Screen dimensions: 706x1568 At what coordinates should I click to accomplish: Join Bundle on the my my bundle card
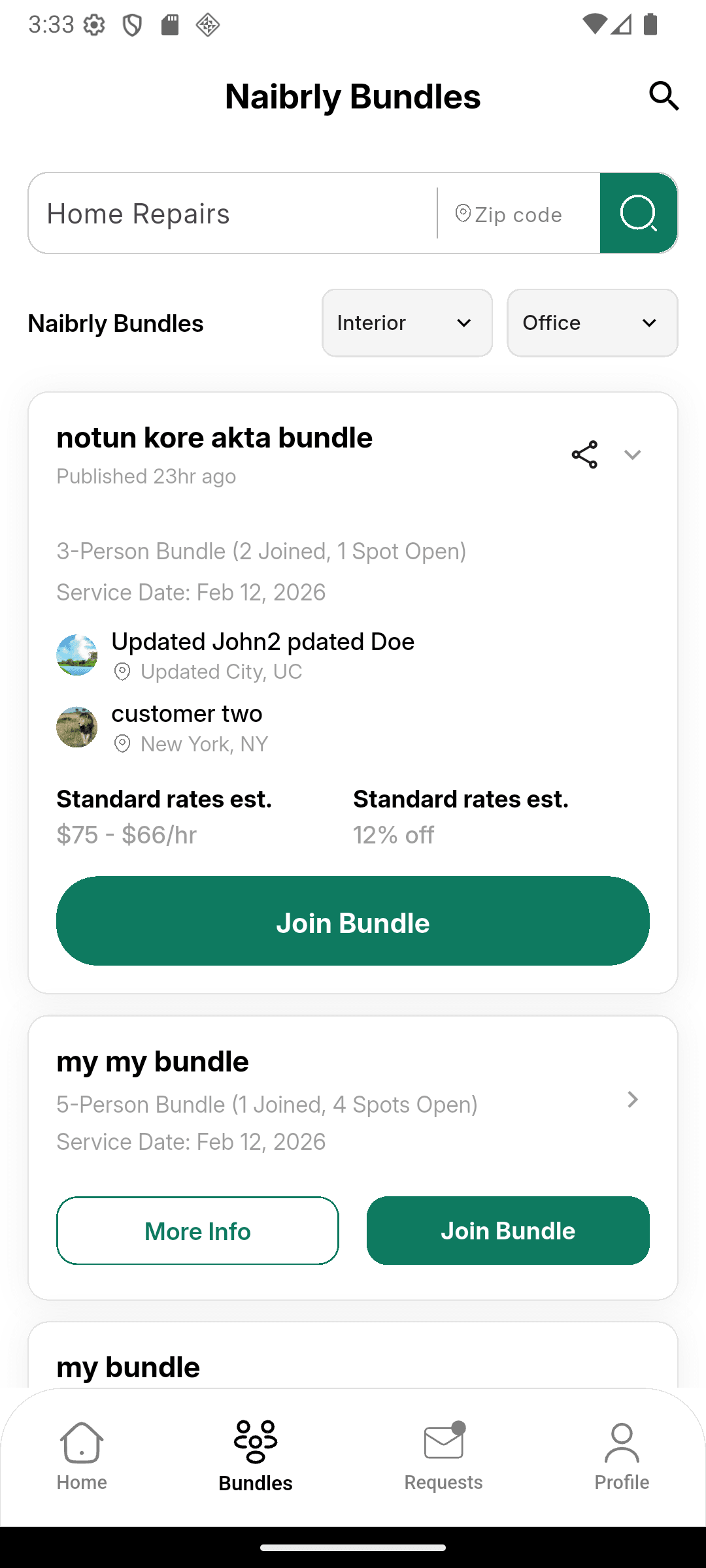click(508, 1230)
